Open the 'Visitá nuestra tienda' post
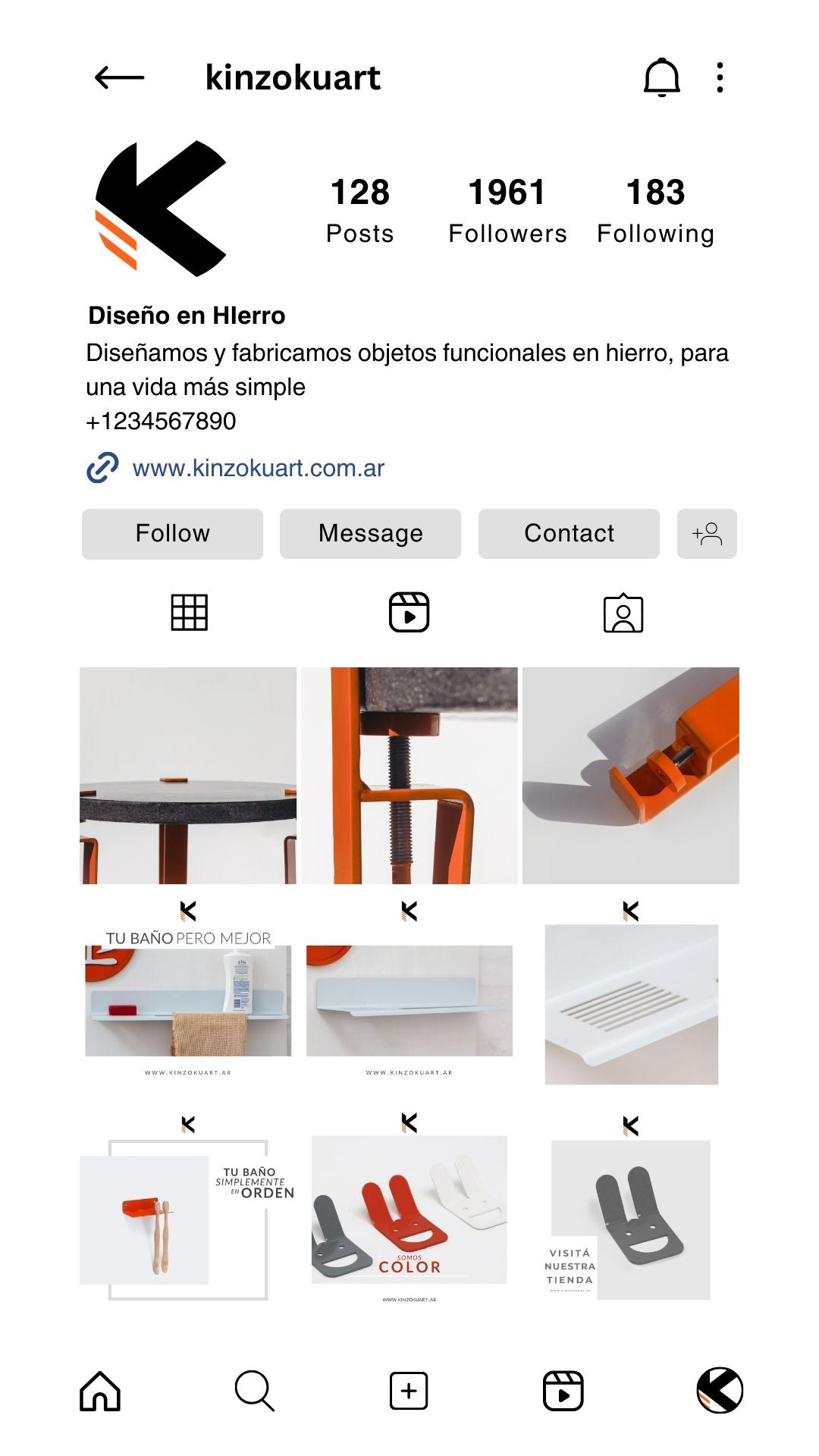The height and width of the screenshot is (1456, 819). (631, 1209)
